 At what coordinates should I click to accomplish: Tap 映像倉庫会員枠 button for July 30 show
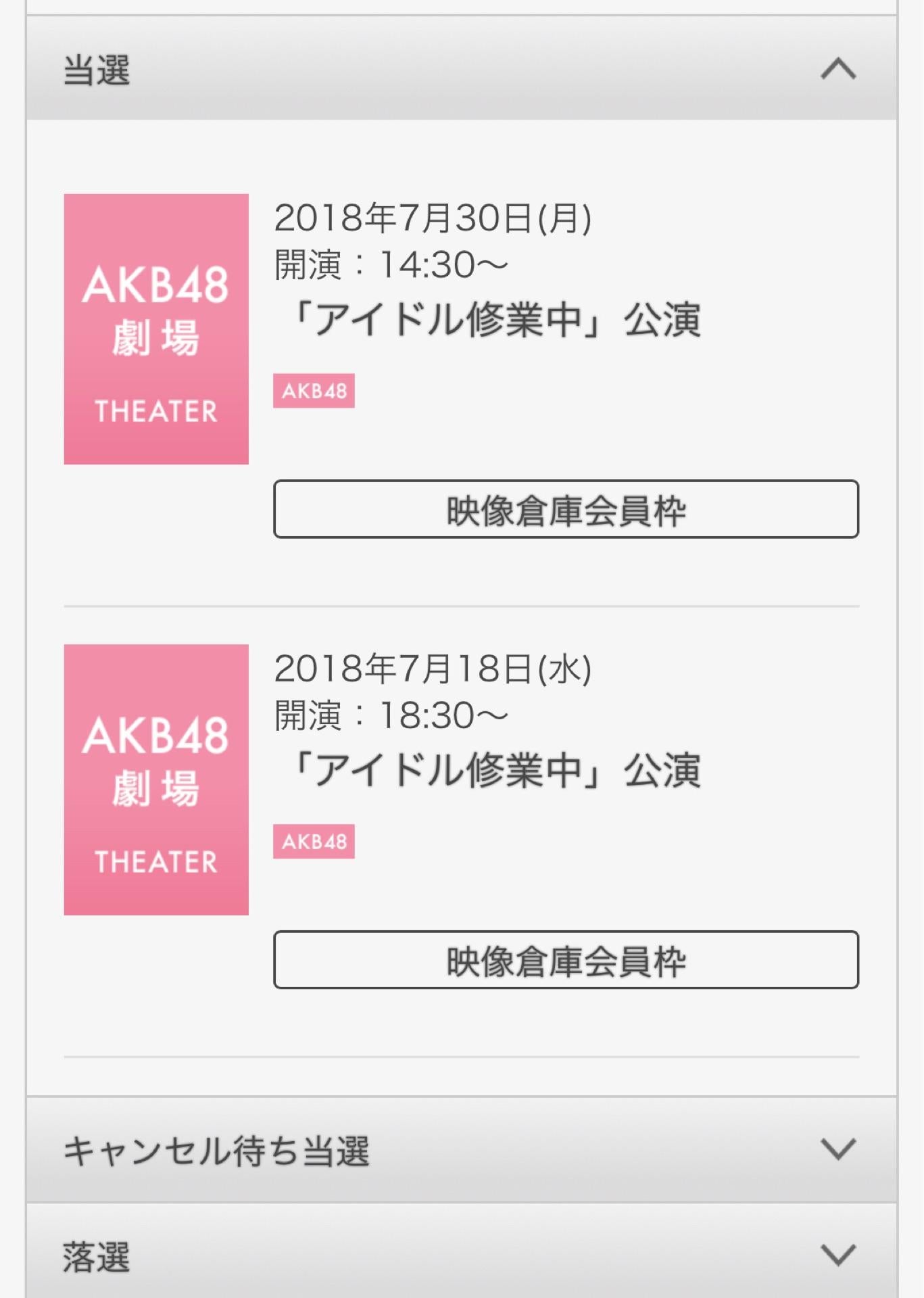point(566,510)
